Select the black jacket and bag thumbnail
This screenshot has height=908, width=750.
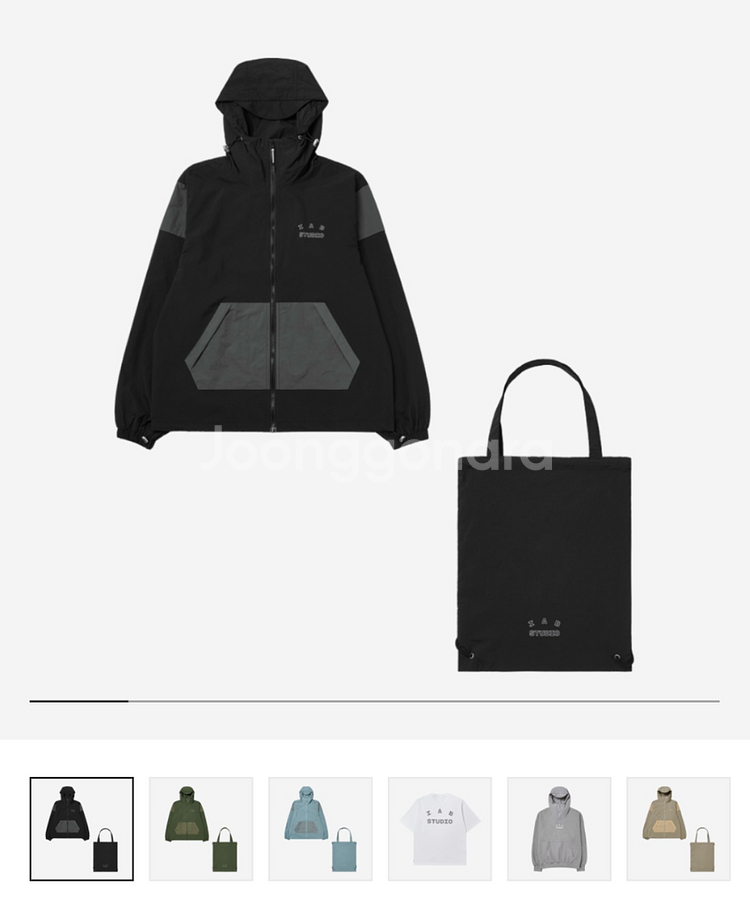click(x=81, y=829)
